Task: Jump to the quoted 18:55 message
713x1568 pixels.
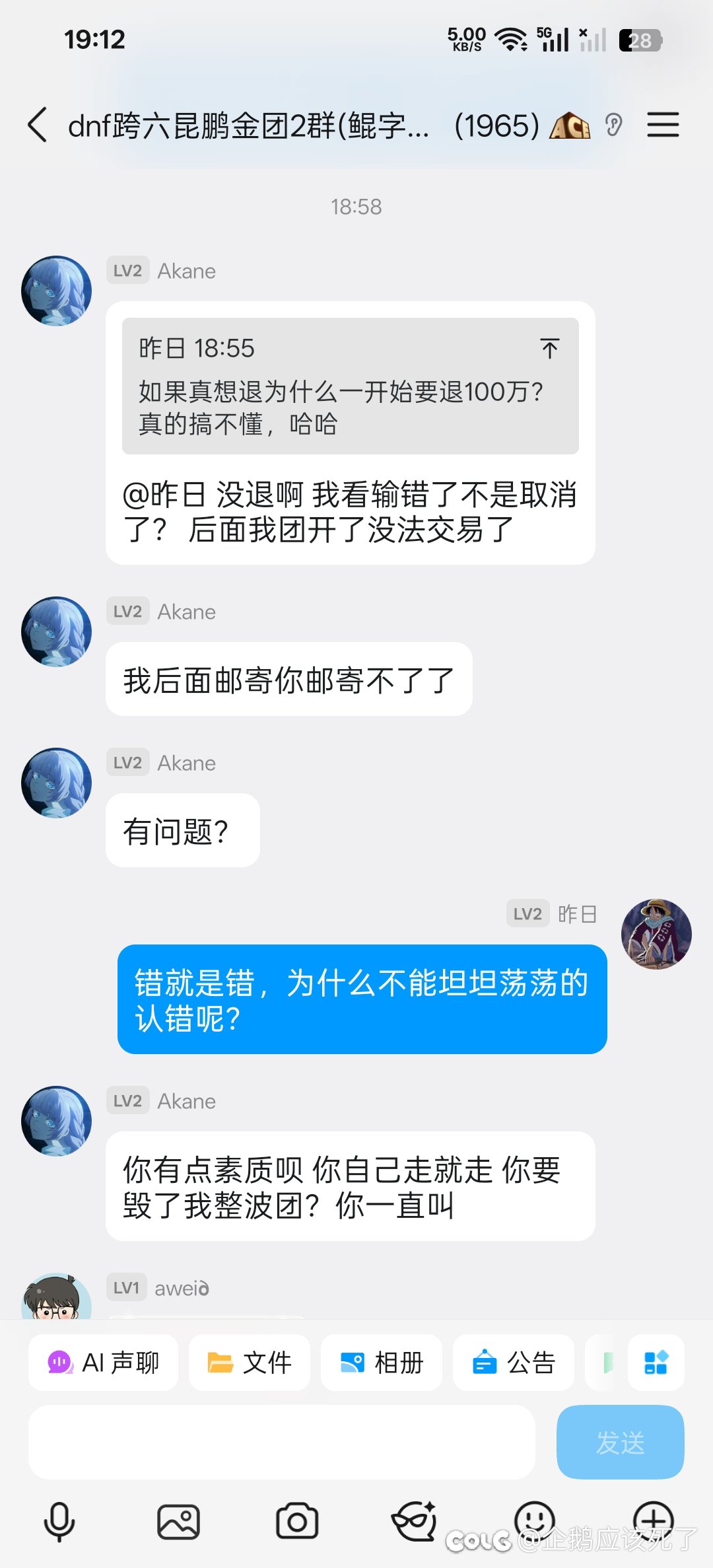Action: click(x=549, y=348)
